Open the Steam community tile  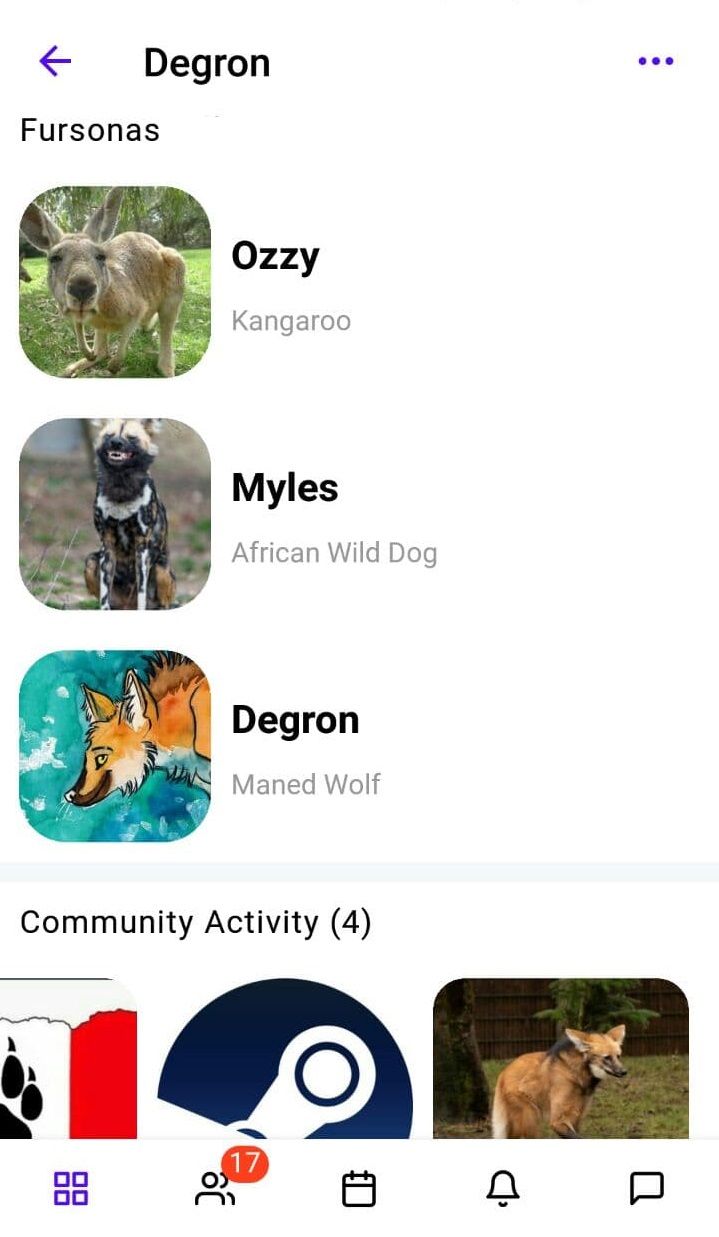click(x=285, y=1058)
